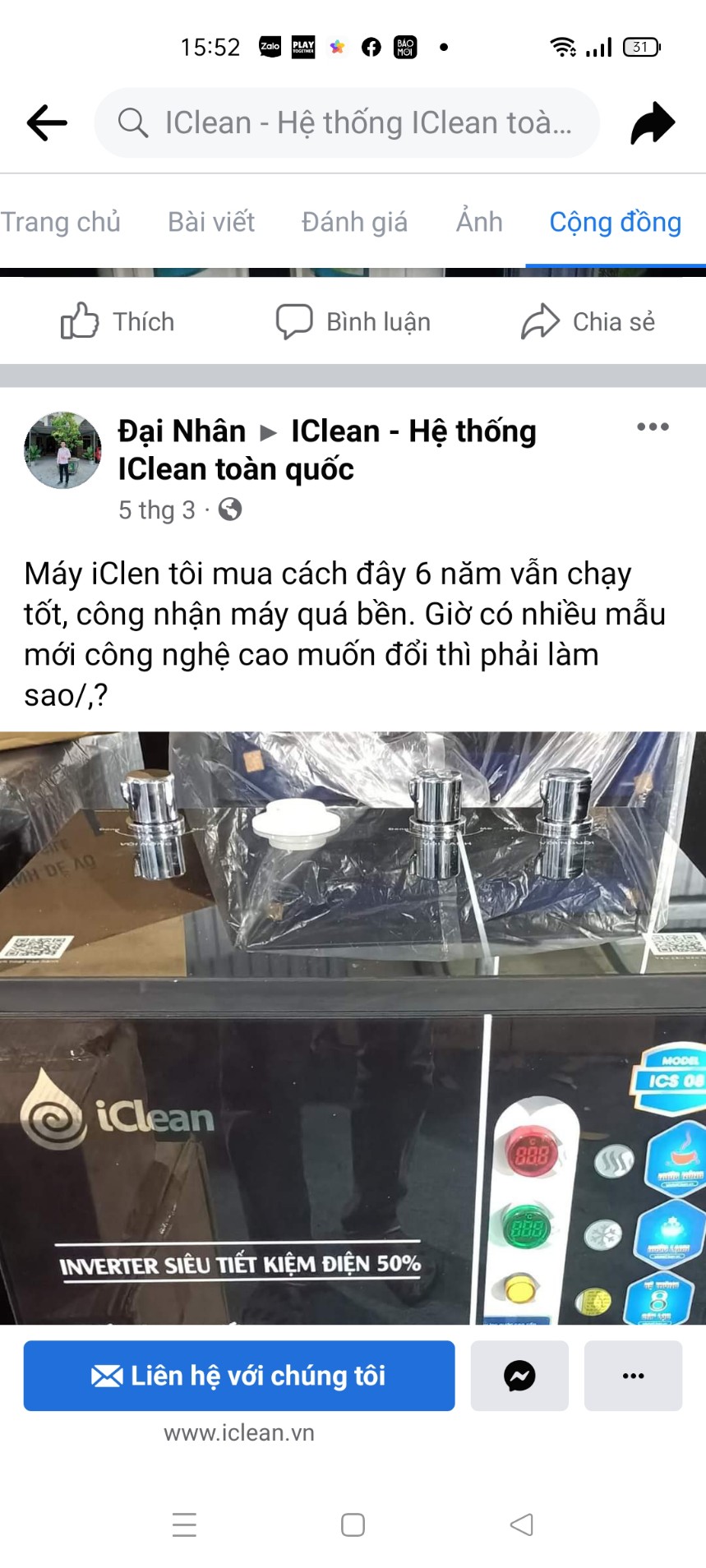
Task: Share the page via arrow icon
Action: click(653, 123)
